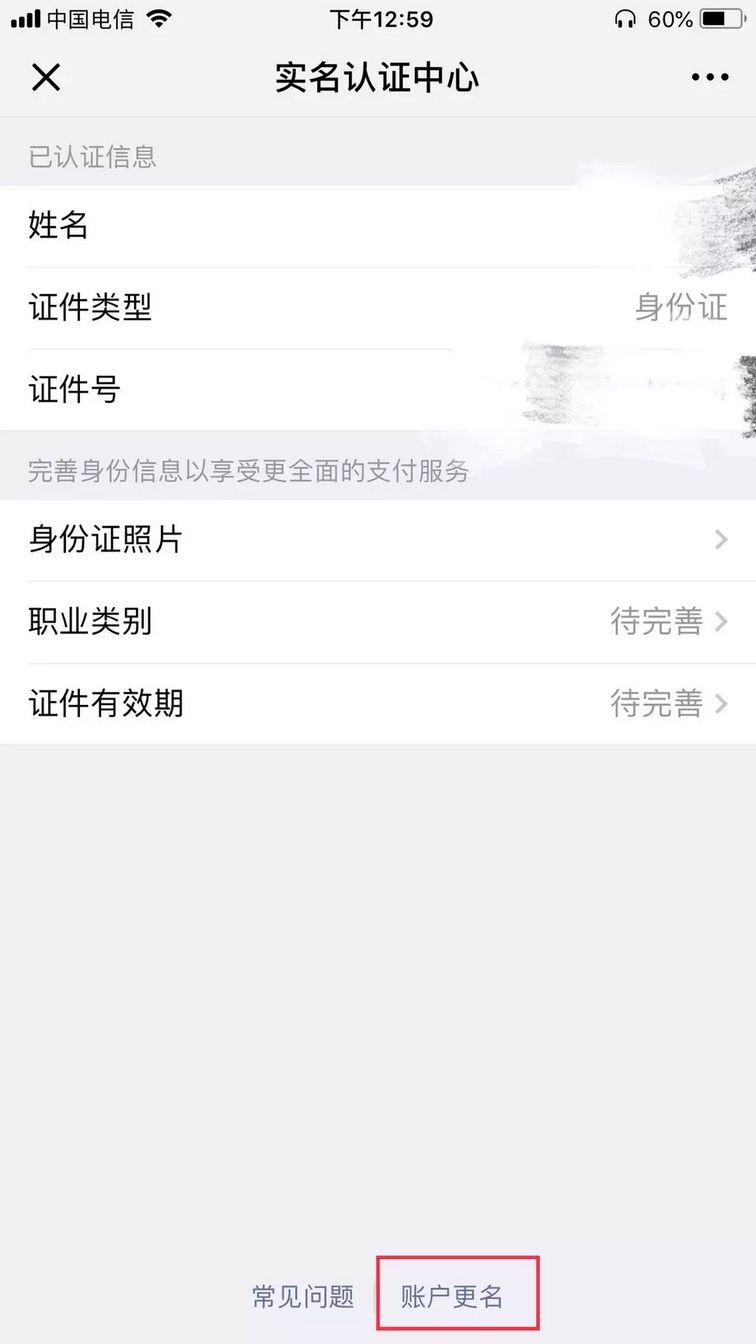Open the 证件有效期 setting
The width and height of the screenshot is (756, 1344).
pos(378,704)
